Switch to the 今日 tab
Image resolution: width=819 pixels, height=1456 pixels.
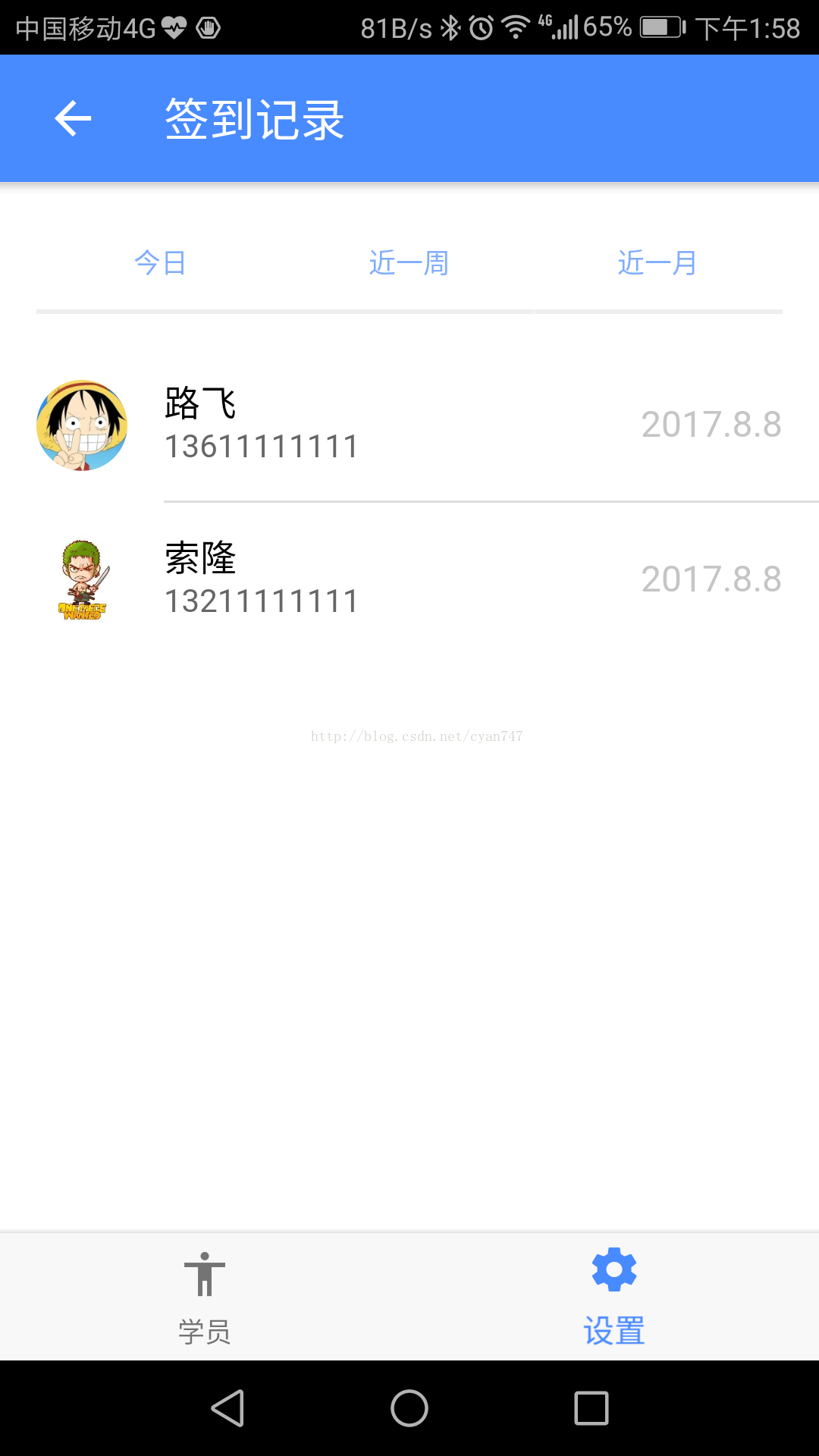coord(160,263)
